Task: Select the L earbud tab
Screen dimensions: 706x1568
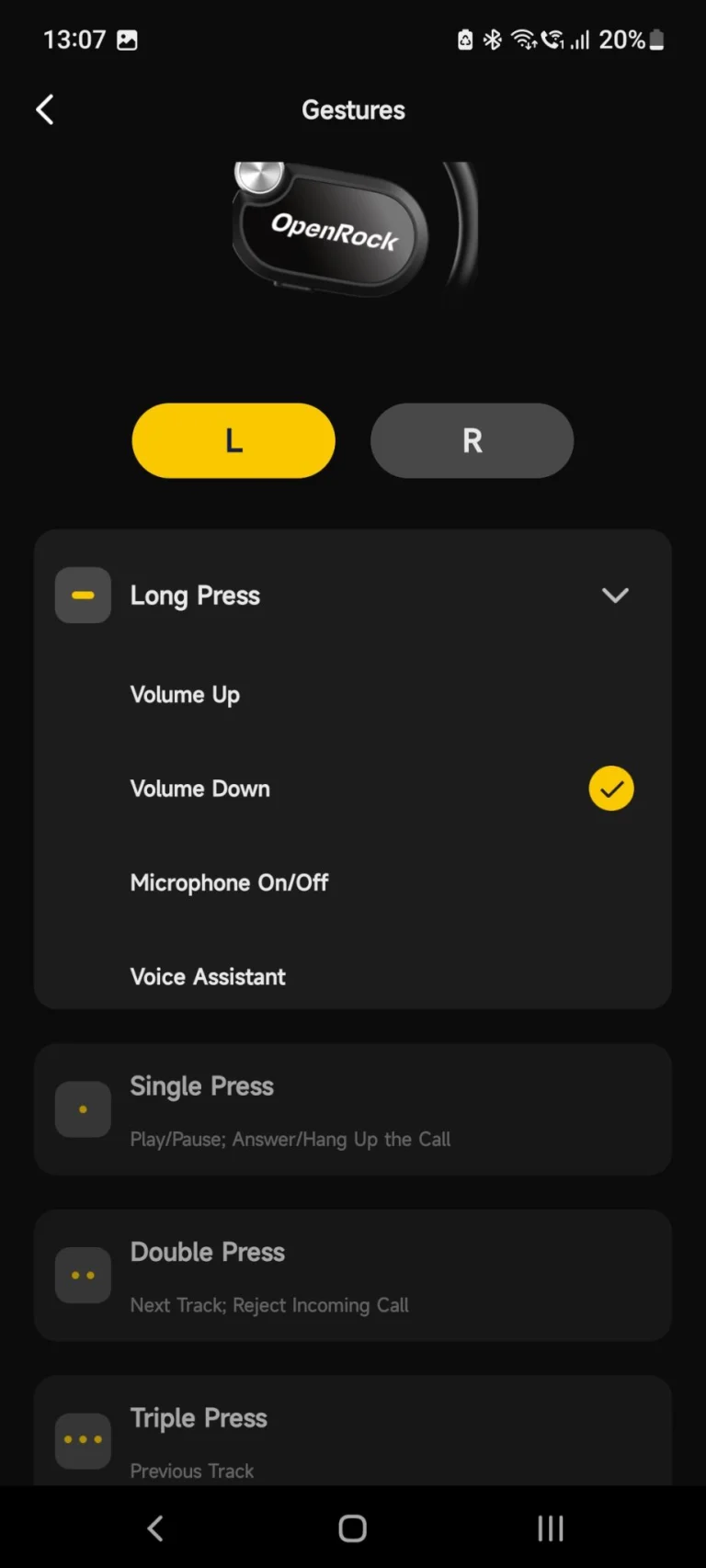Action: (x=233, y=440)
